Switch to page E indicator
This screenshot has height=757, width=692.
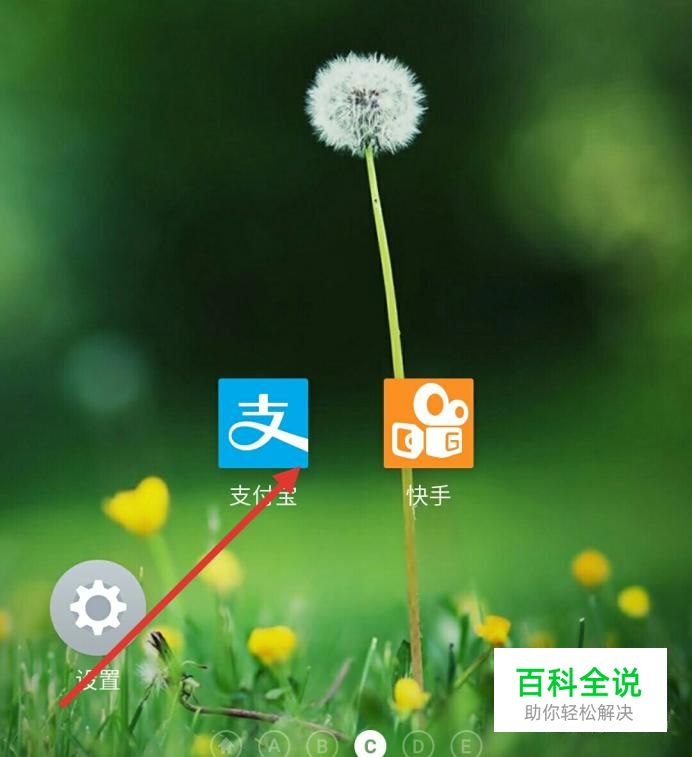466,745
